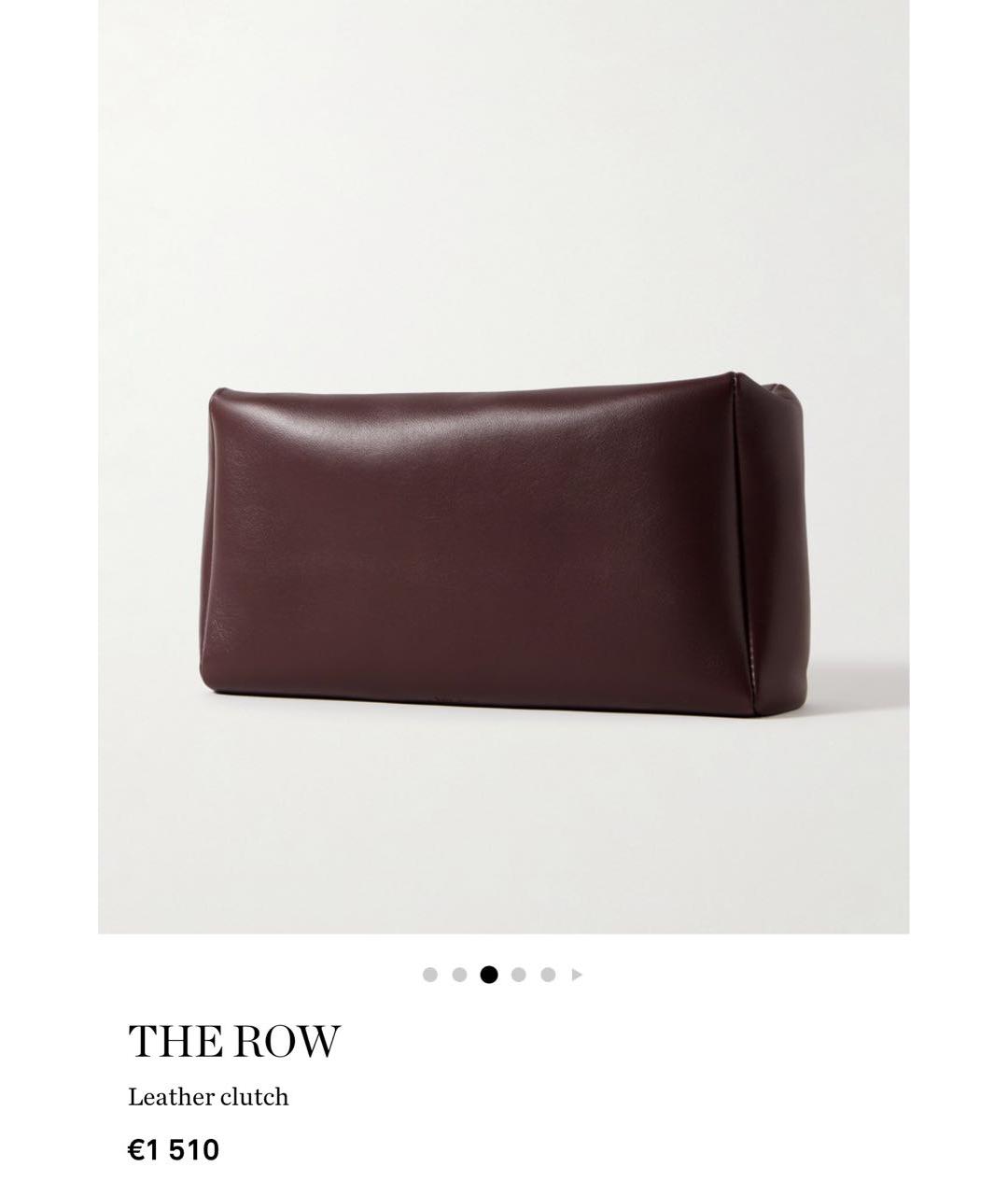The height and width of the screenshot is (1195, 1008).
Task: Jump to the product video via the arrow indicator
Action: (577, 975)
